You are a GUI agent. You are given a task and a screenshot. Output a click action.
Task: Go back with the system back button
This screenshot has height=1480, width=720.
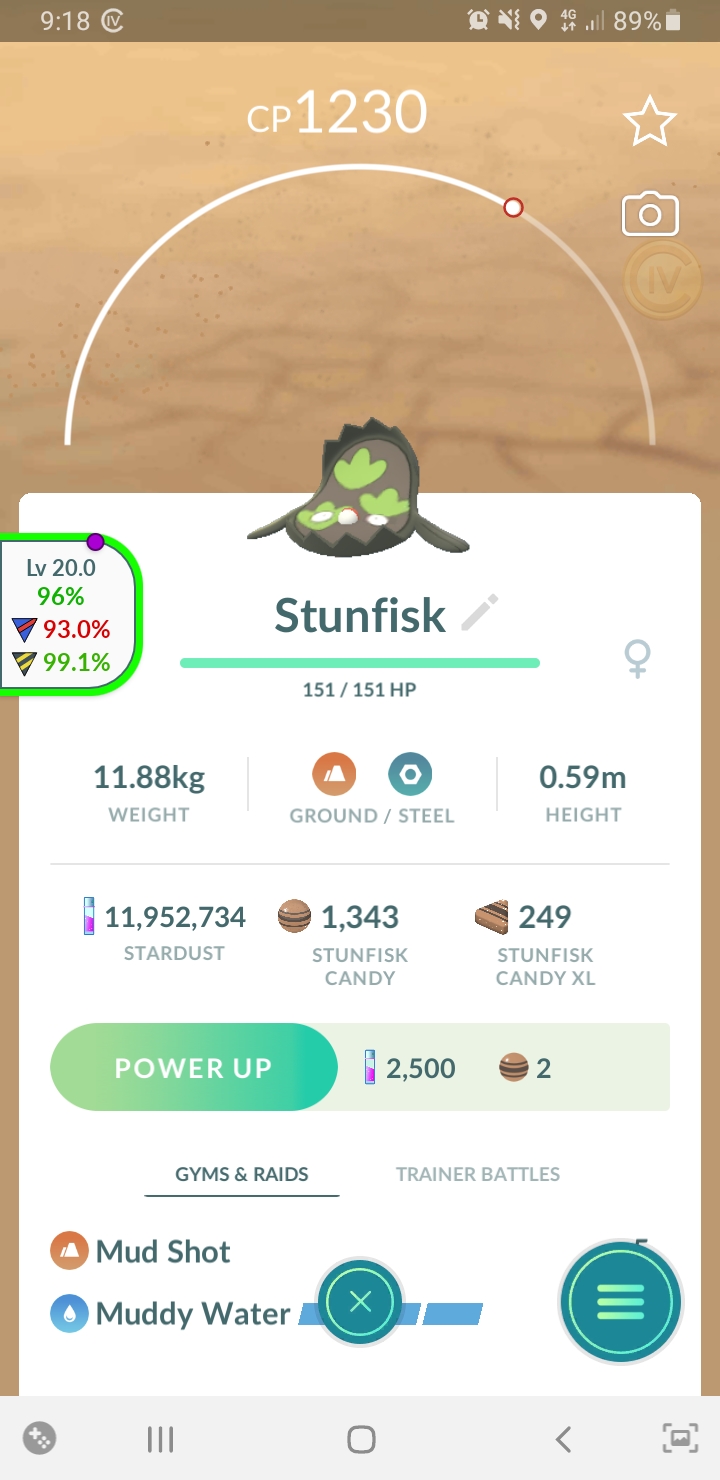tap(563, 1439)
